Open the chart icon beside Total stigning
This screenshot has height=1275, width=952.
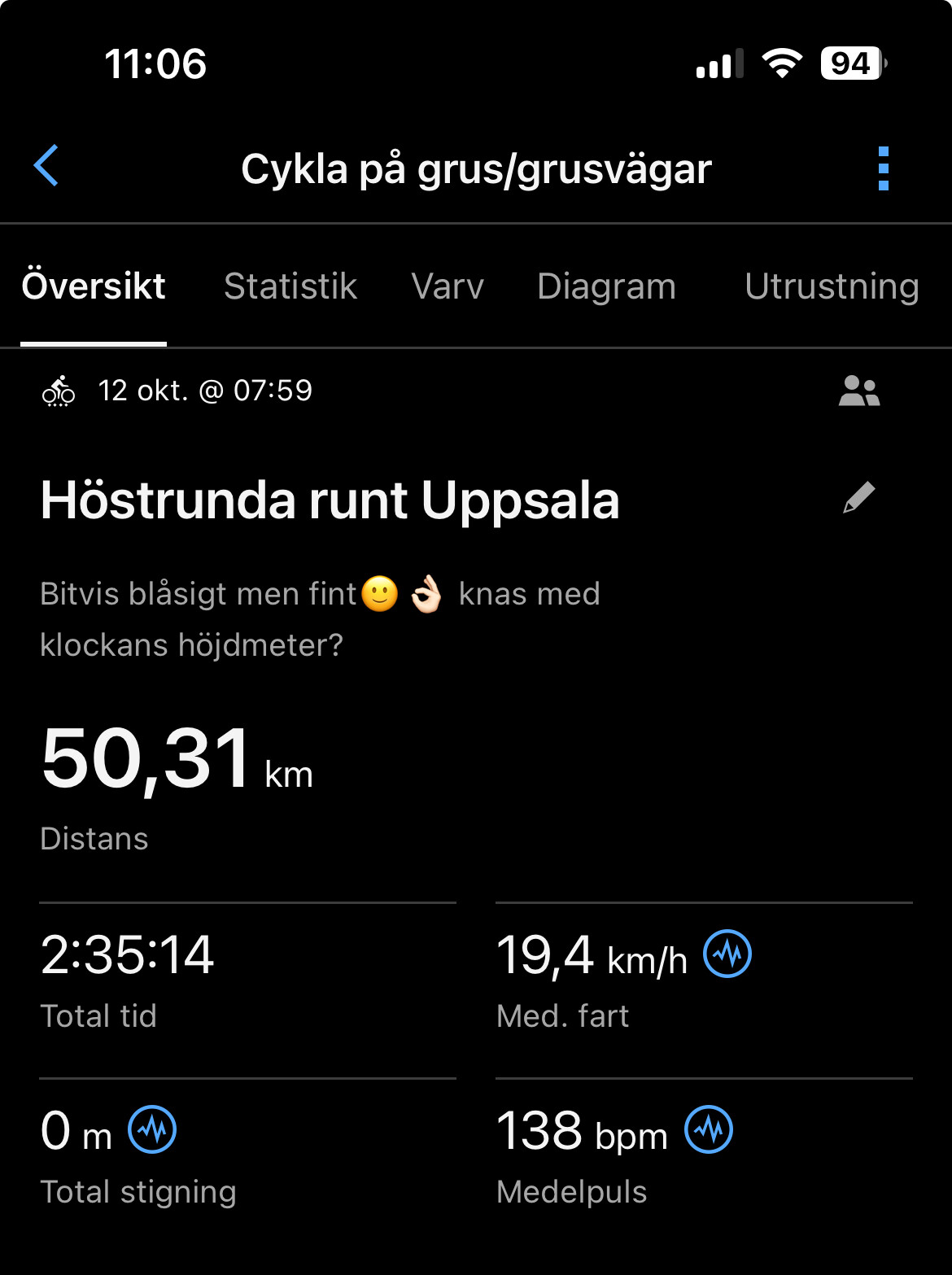pos(153,1129)
